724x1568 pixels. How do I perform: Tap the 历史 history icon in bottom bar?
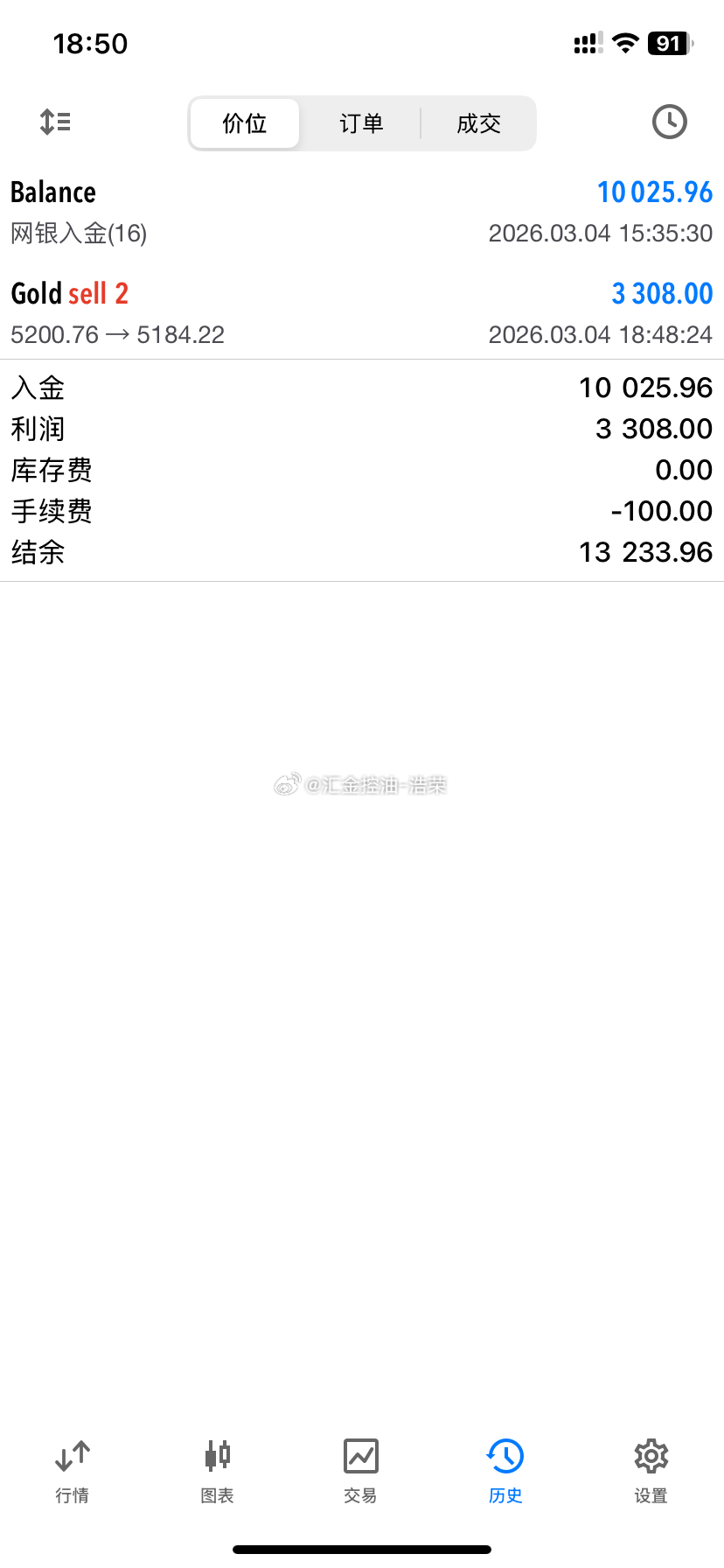pos(505,1454)
